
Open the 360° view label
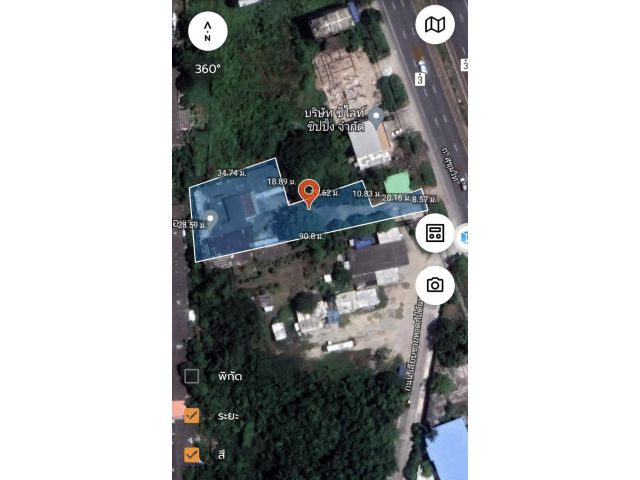[x=208, y=69]
